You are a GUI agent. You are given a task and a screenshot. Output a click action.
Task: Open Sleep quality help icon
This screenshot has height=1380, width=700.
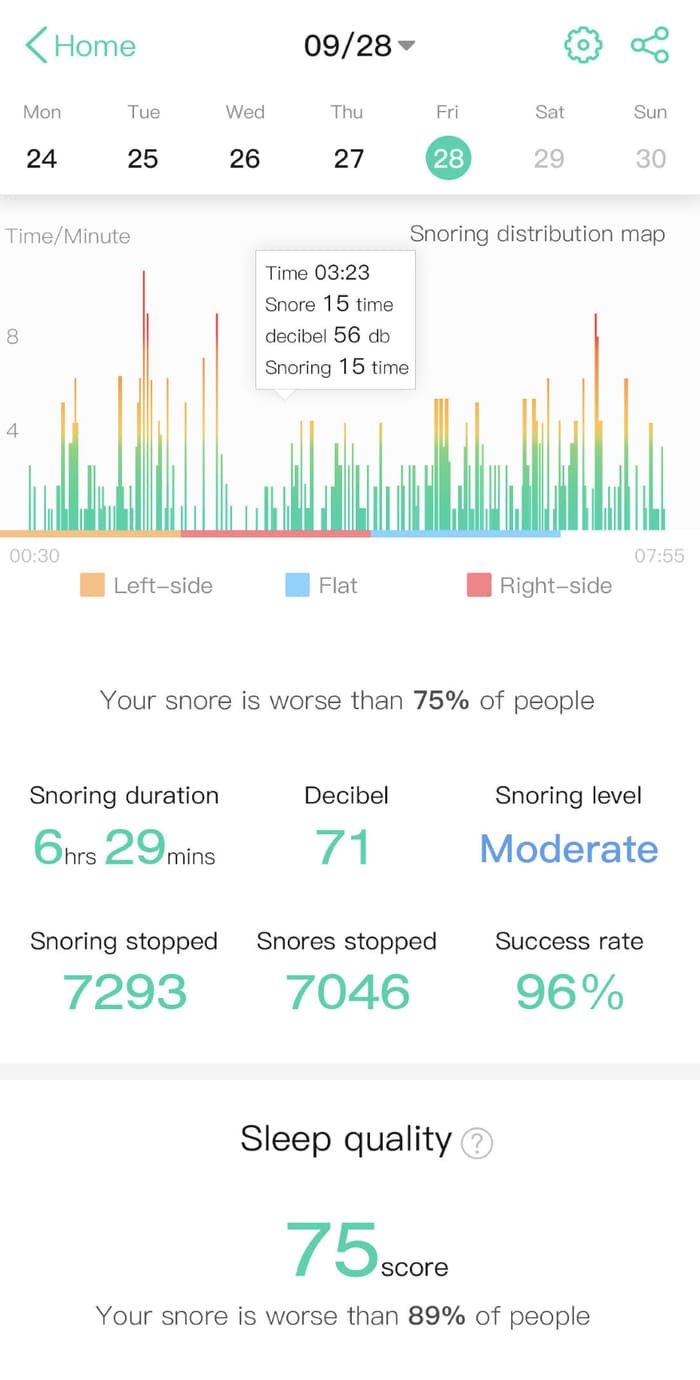(477, 1143)
